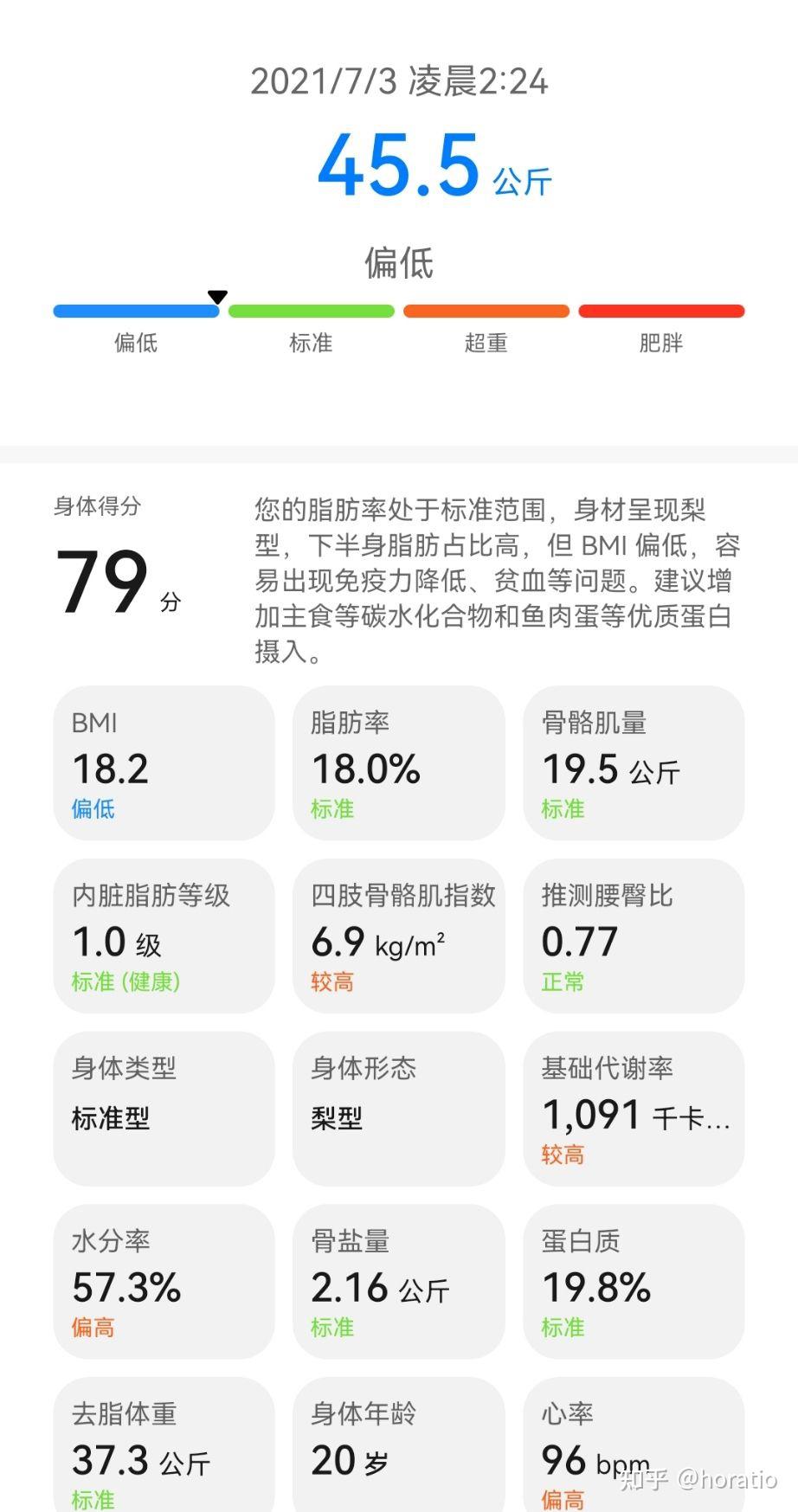Open the BMI detail card

point(164,762)
